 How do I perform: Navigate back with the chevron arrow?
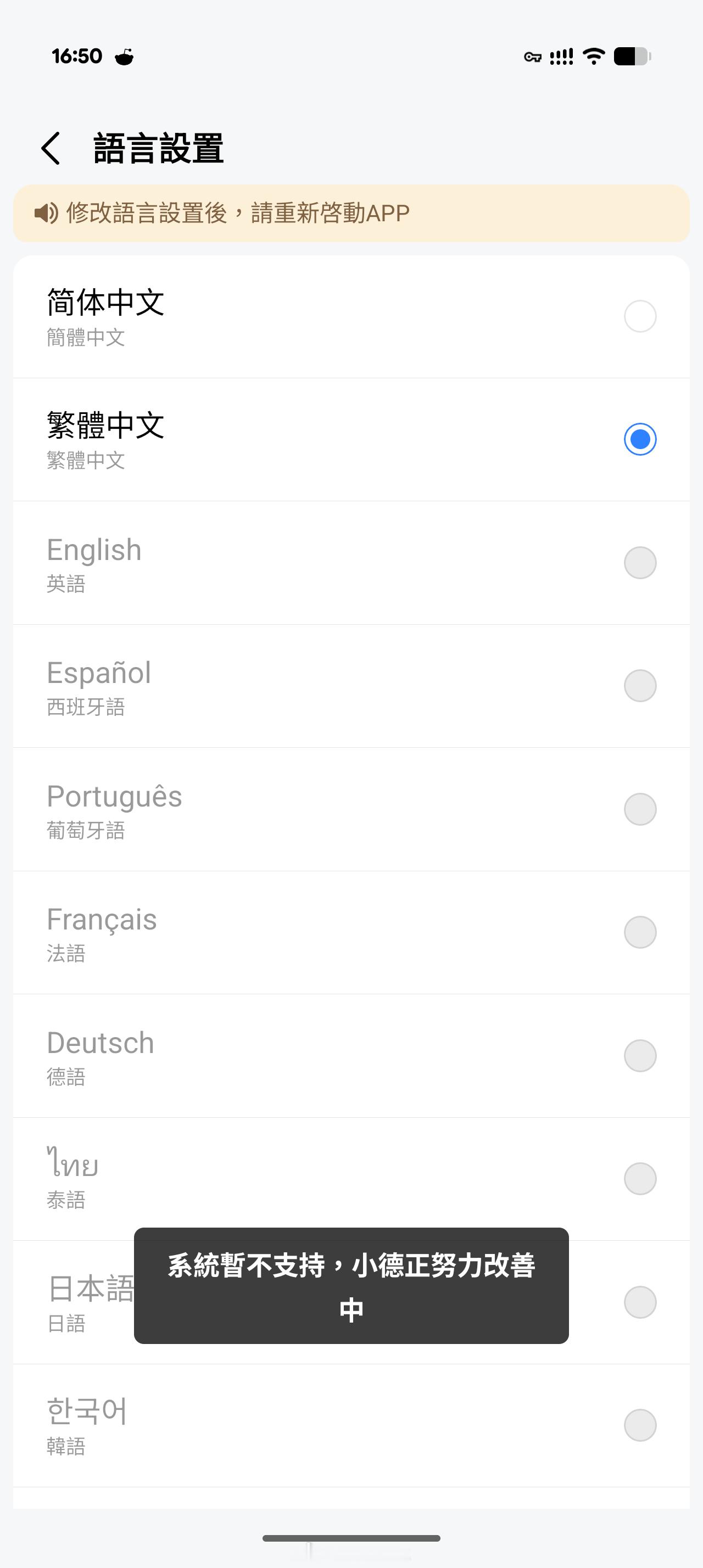tap(52, 149)
